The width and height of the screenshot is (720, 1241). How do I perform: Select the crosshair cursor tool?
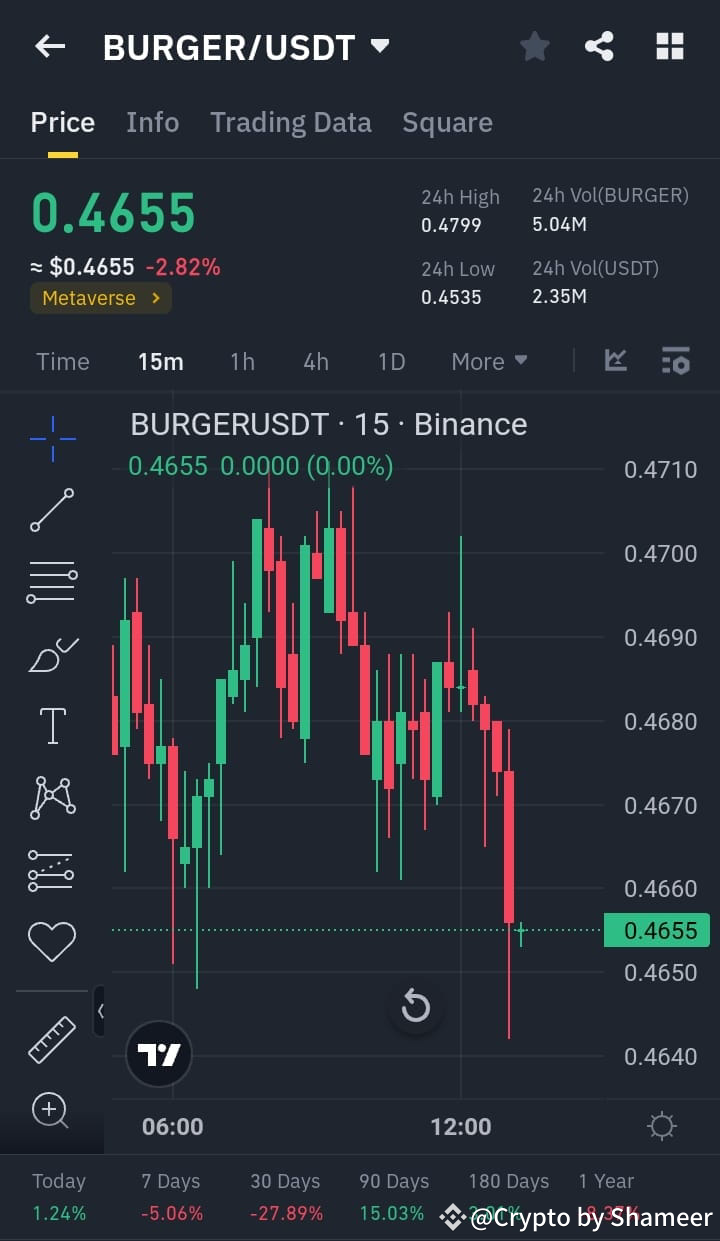pyautogui.click(x=52, y=437)
